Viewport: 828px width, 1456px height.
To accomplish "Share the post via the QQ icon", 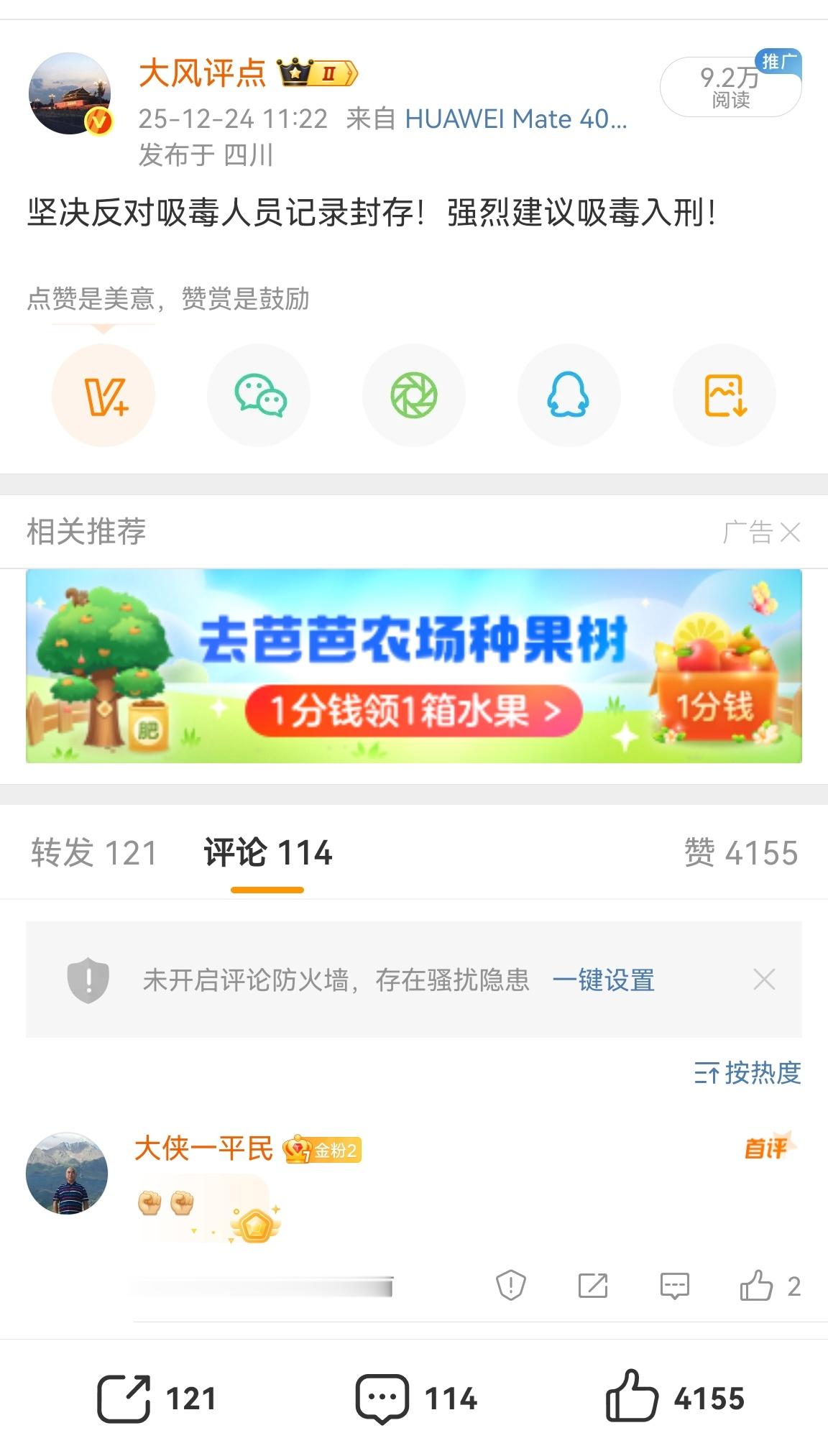I will [x=569, y=395].
